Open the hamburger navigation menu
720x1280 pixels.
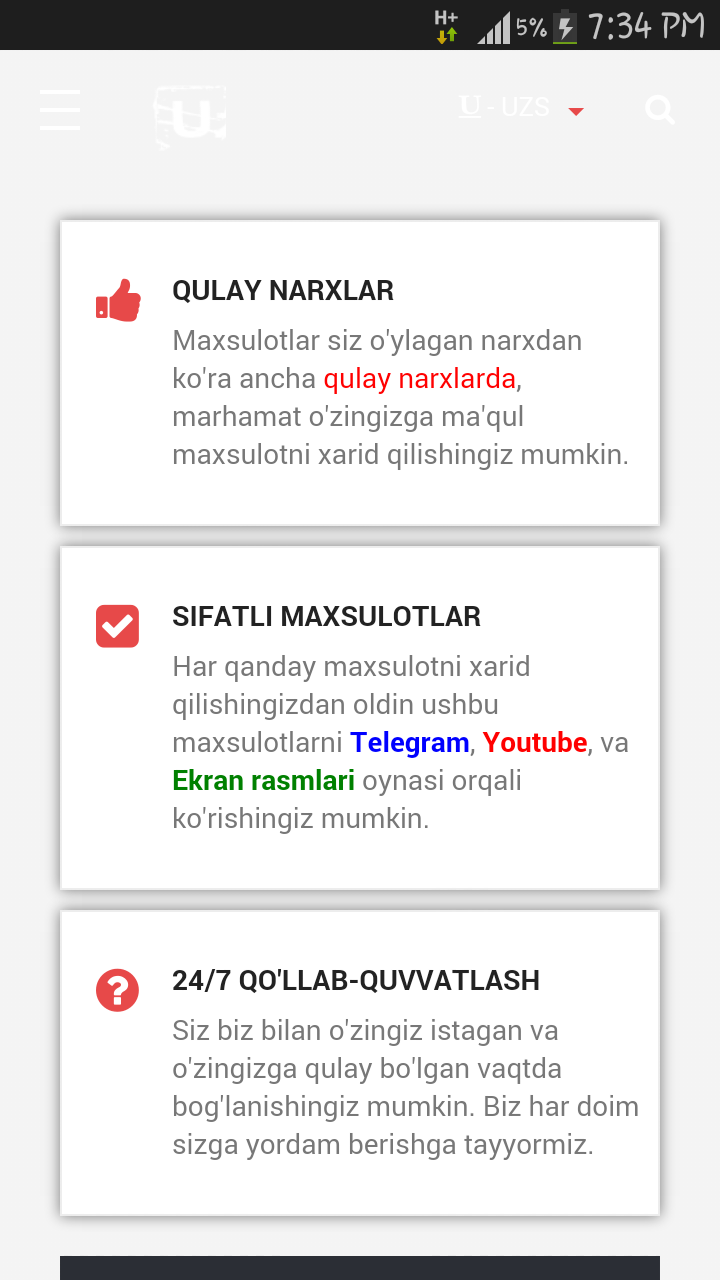60,109
